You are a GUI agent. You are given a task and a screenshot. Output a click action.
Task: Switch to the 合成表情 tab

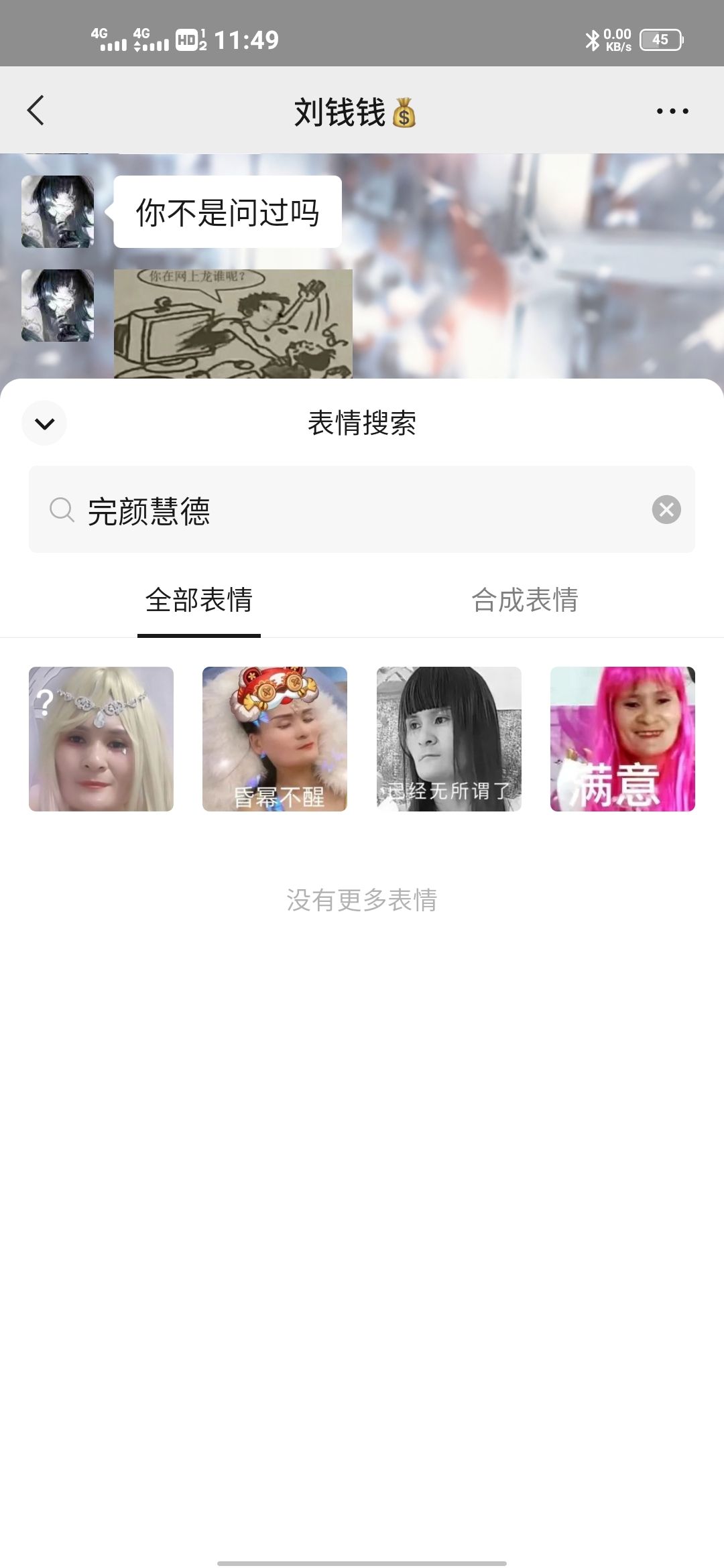pos(525,600)
